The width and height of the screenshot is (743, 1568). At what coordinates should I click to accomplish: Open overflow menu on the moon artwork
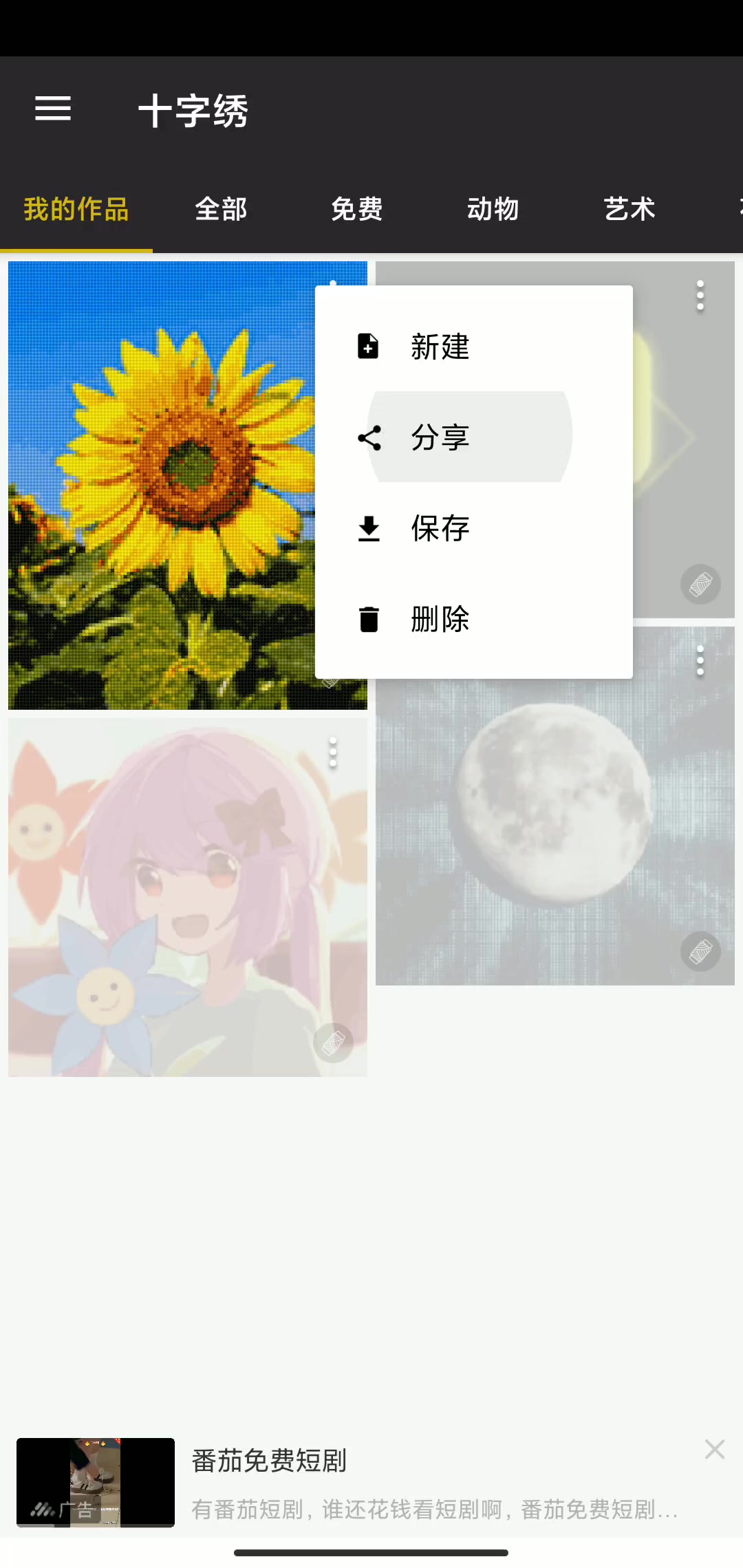[x=700, y=661]
